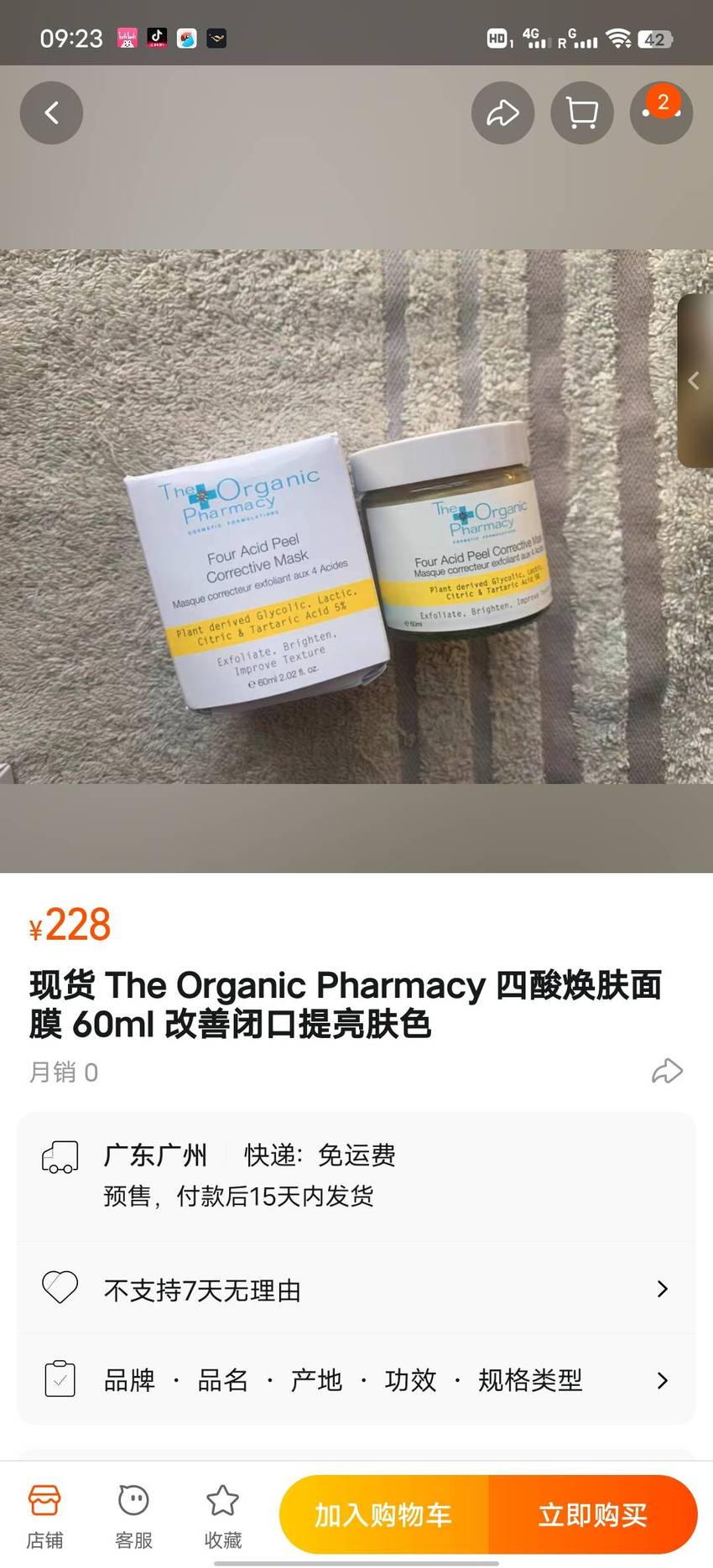The height and width of the screenshot is (1568, 713).
Task: Open the shopping cart icon
Action: point(581,112)
